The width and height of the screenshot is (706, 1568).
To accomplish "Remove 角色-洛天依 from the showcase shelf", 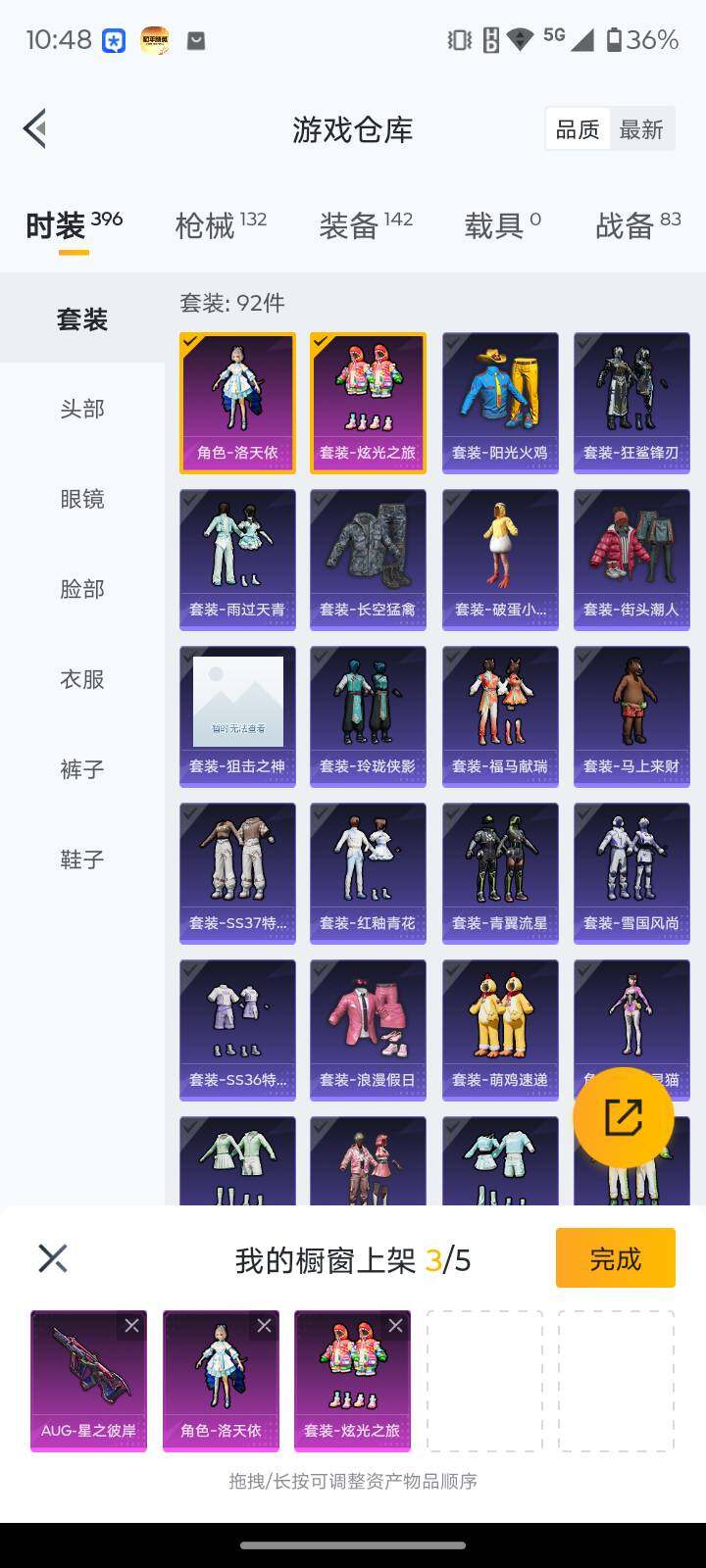I will (x=265, y=1325).
